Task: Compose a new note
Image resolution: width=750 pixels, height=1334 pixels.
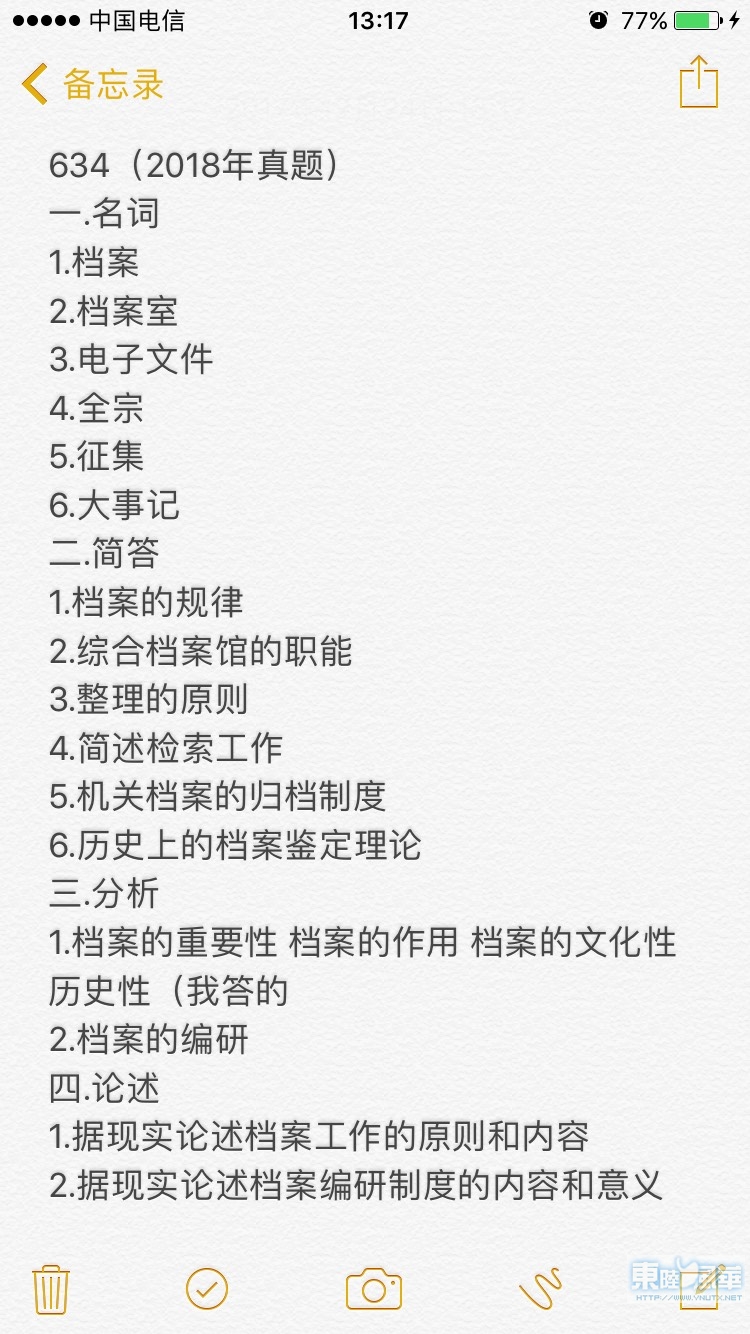Action: click(700, 1288)
